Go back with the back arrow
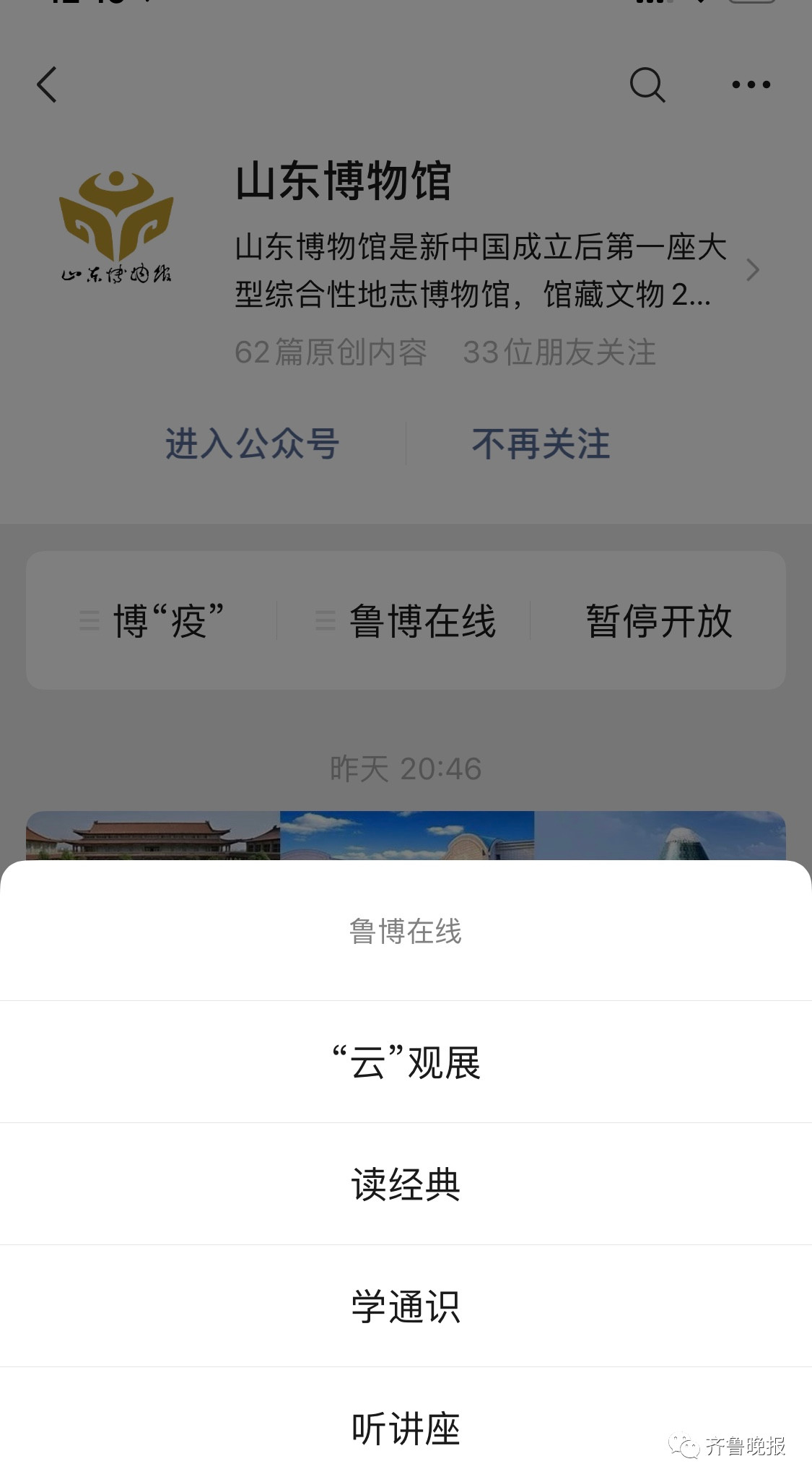 pyautogui.click(x=48, y=85)
